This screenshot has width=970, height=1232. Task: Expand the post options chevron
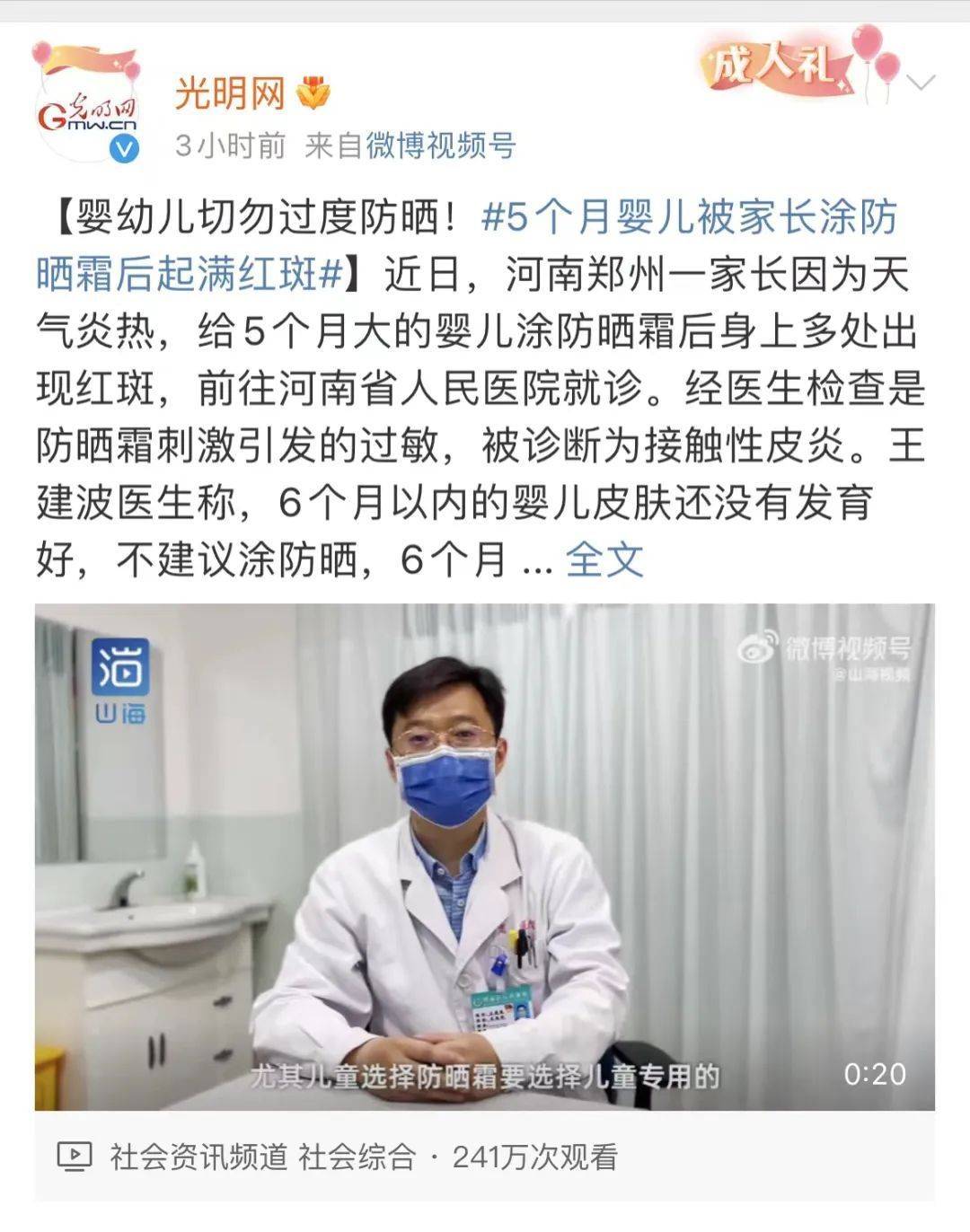point(921,84)
